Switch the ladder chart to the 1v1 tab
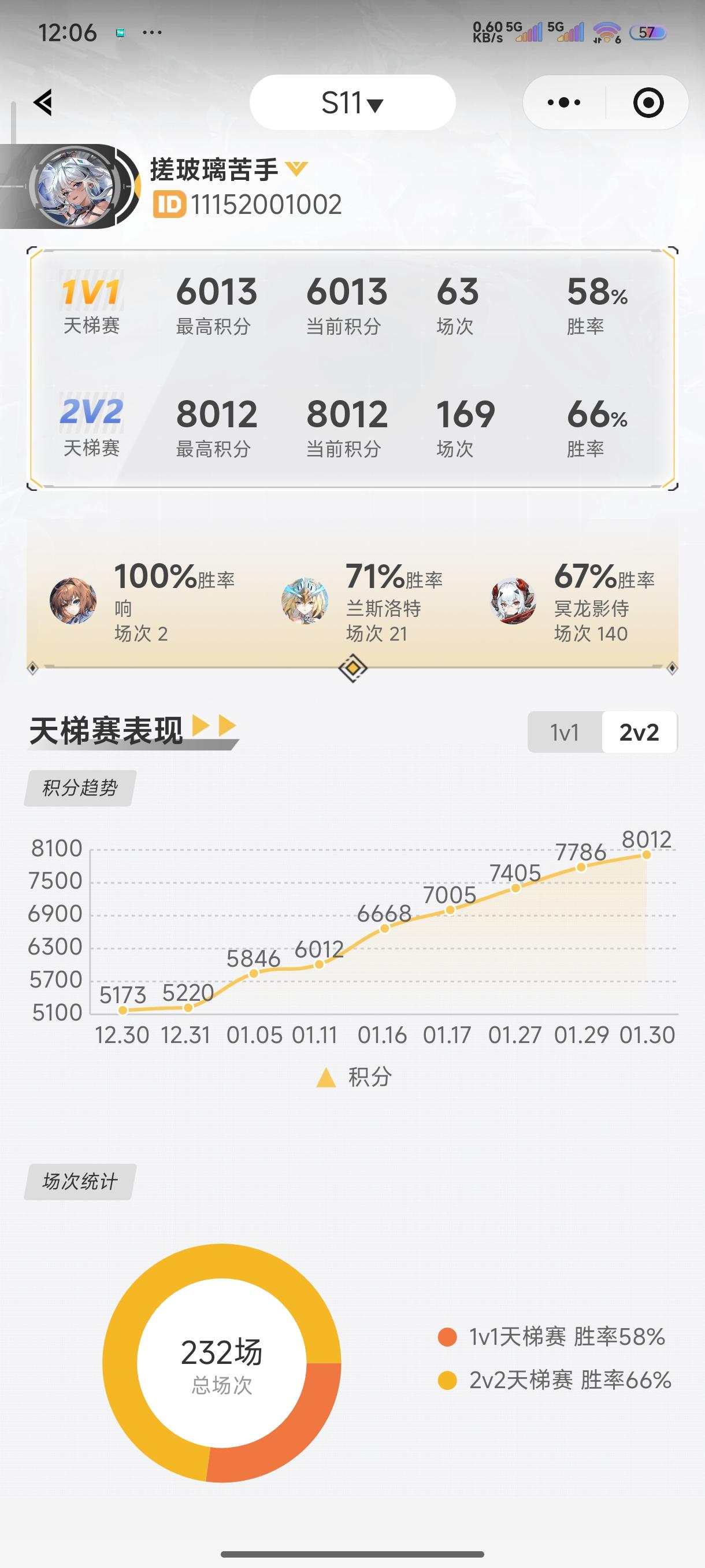Screen dimensions: 705x1568 (565, 733)
